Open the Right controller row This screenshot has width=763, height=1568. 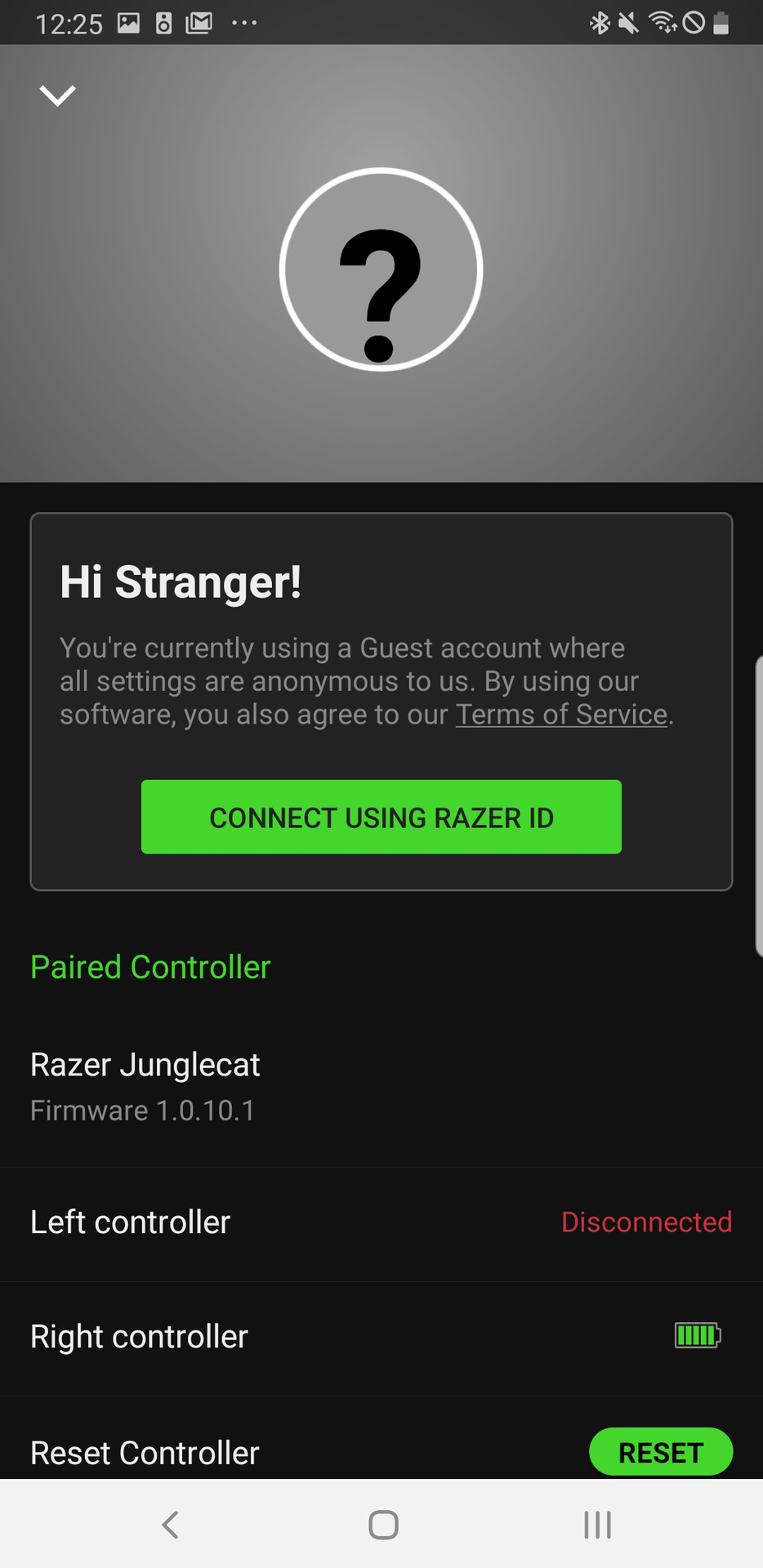[x=381, y=1338]
